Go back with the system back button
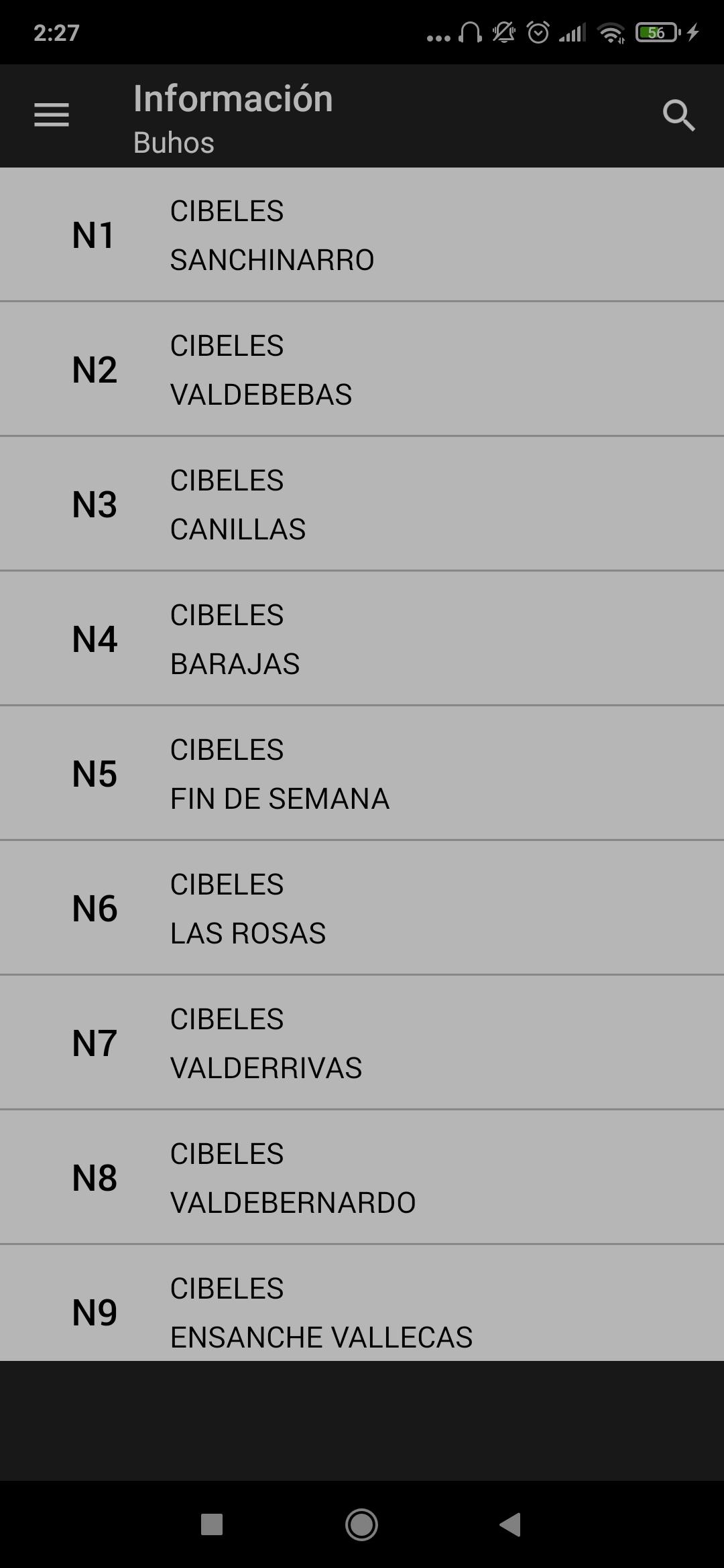Viewport: 724px width, 1568px height. (x=511, y=1524)
